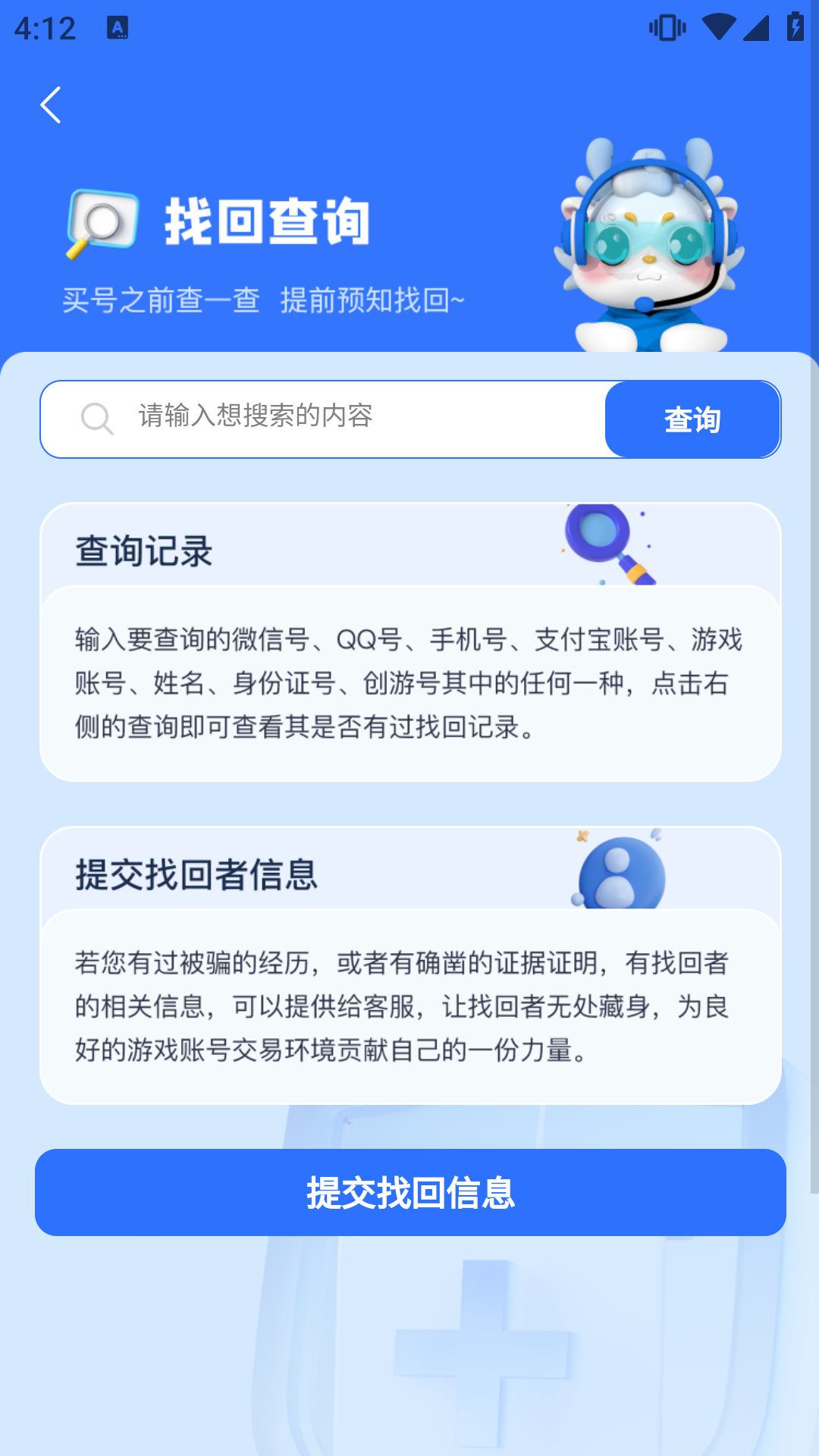This screenshot has width=819, height=1456.
Task: Tap the person avatar illustration on 提交找回者信息 card
Action: pyautogui.click(x=622, y=872)
